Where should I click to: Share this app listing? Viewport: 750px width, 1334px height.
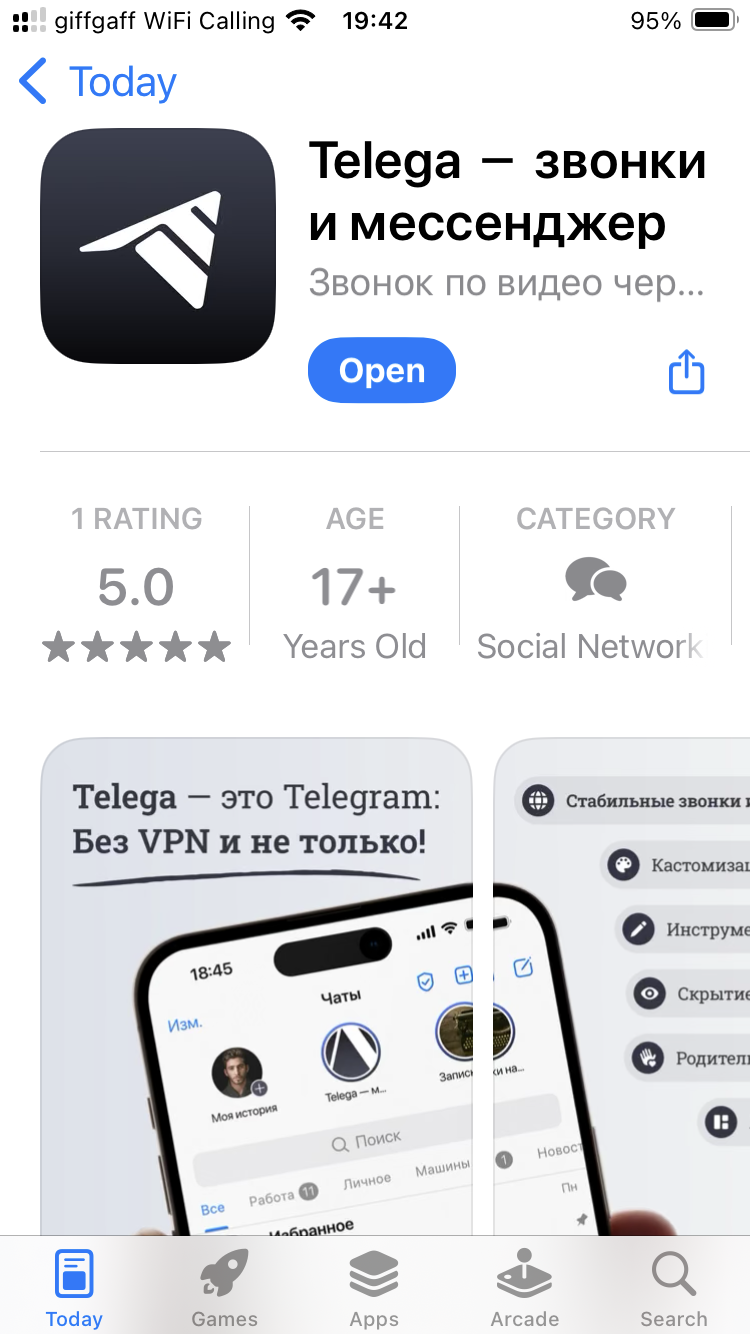click(686, 371)
